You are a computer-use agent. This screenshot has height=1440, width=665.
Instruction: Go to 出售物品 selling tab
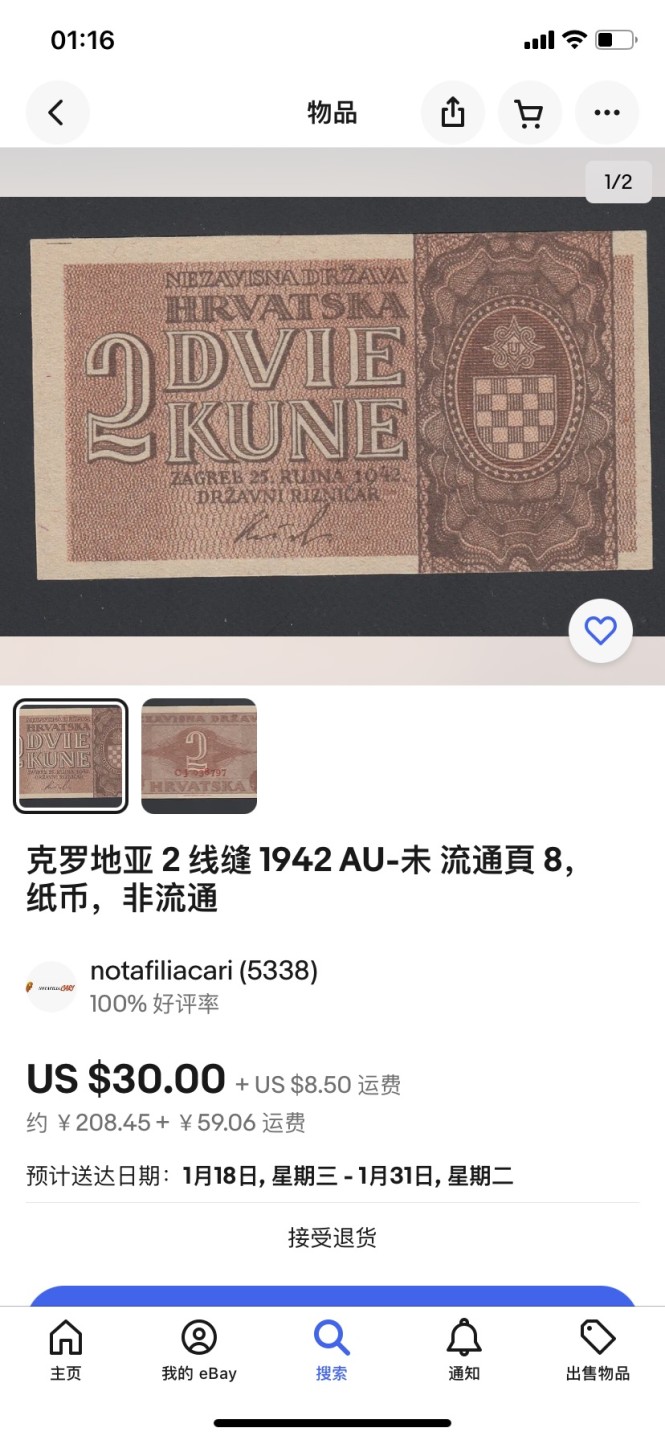(x=597, y=1349)
